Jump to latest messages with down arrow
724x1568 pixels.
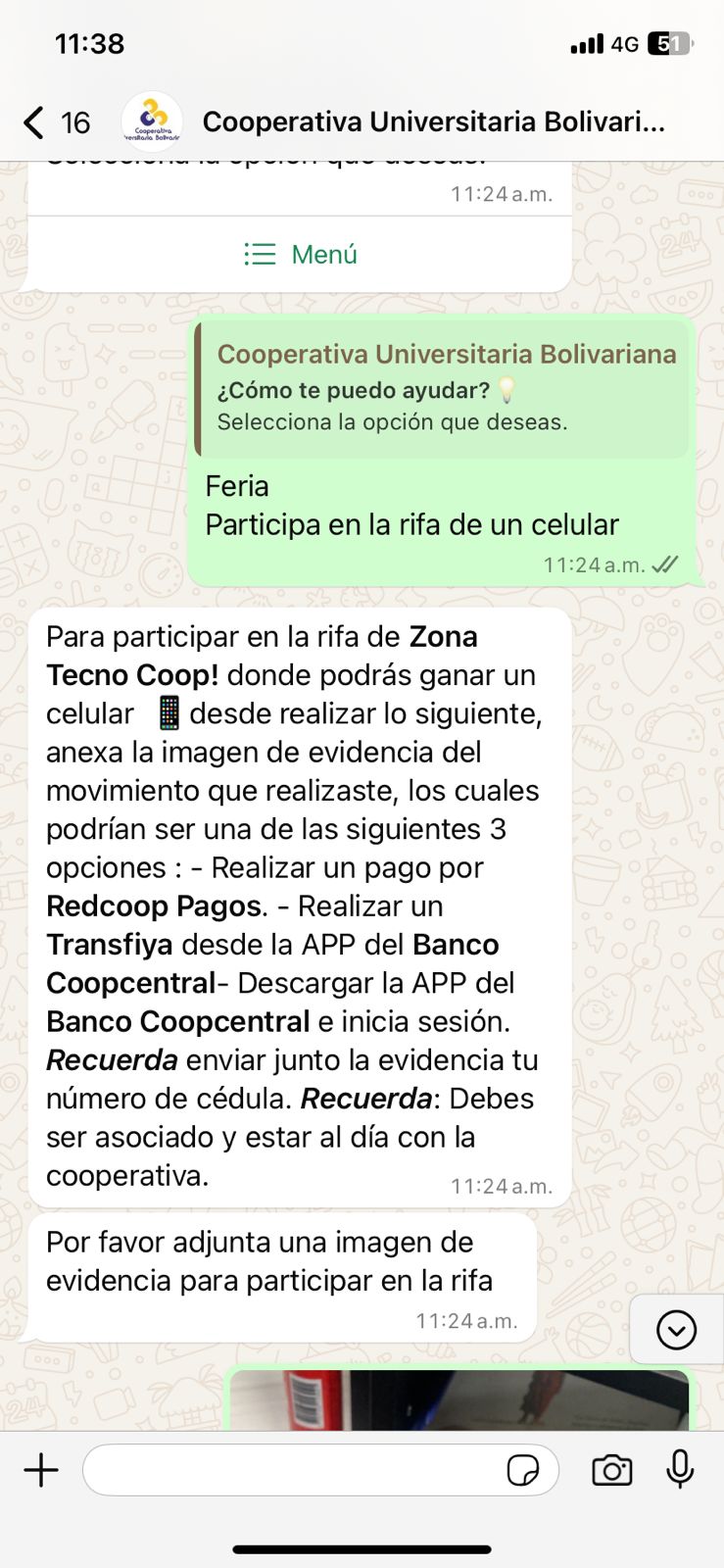[x=676, y=1330]
